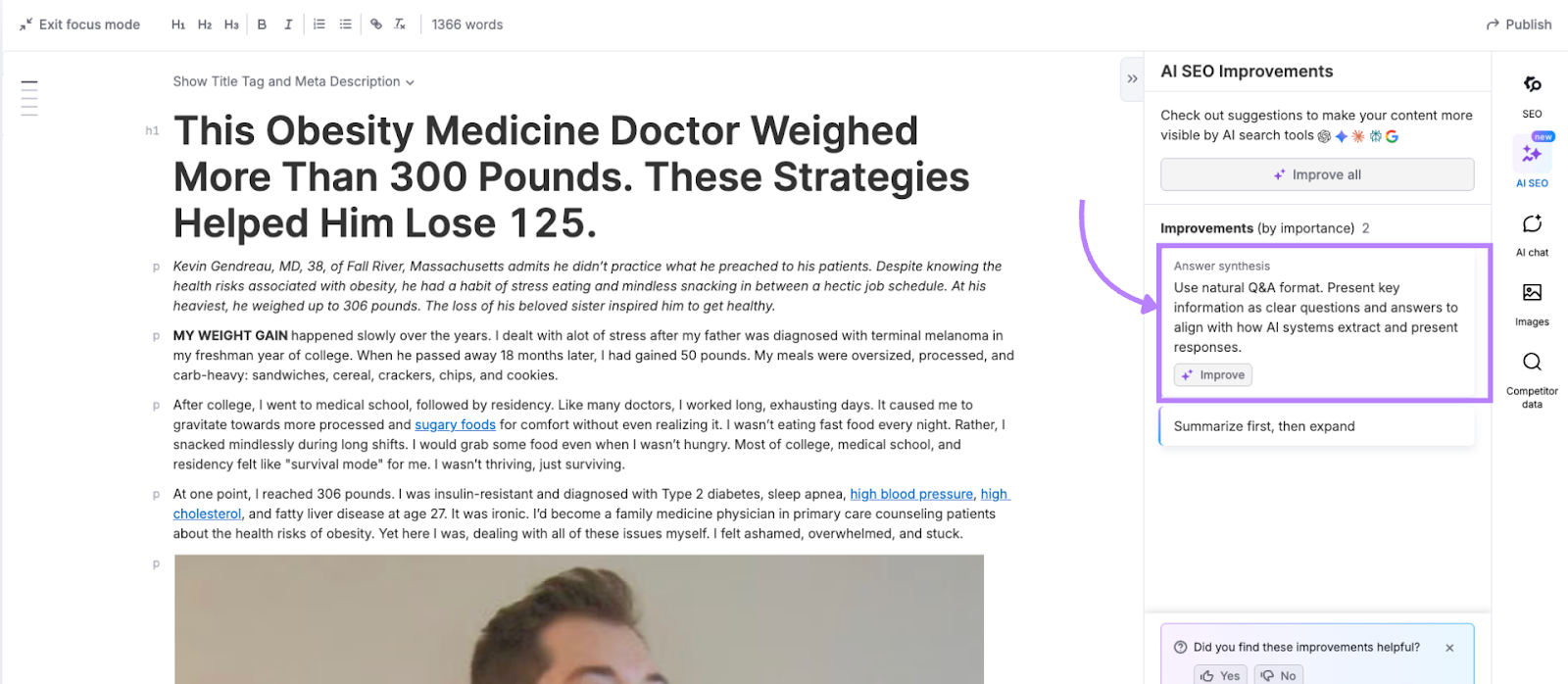Insert a hyperlink

pyautogui.click(x=376, y=24)
